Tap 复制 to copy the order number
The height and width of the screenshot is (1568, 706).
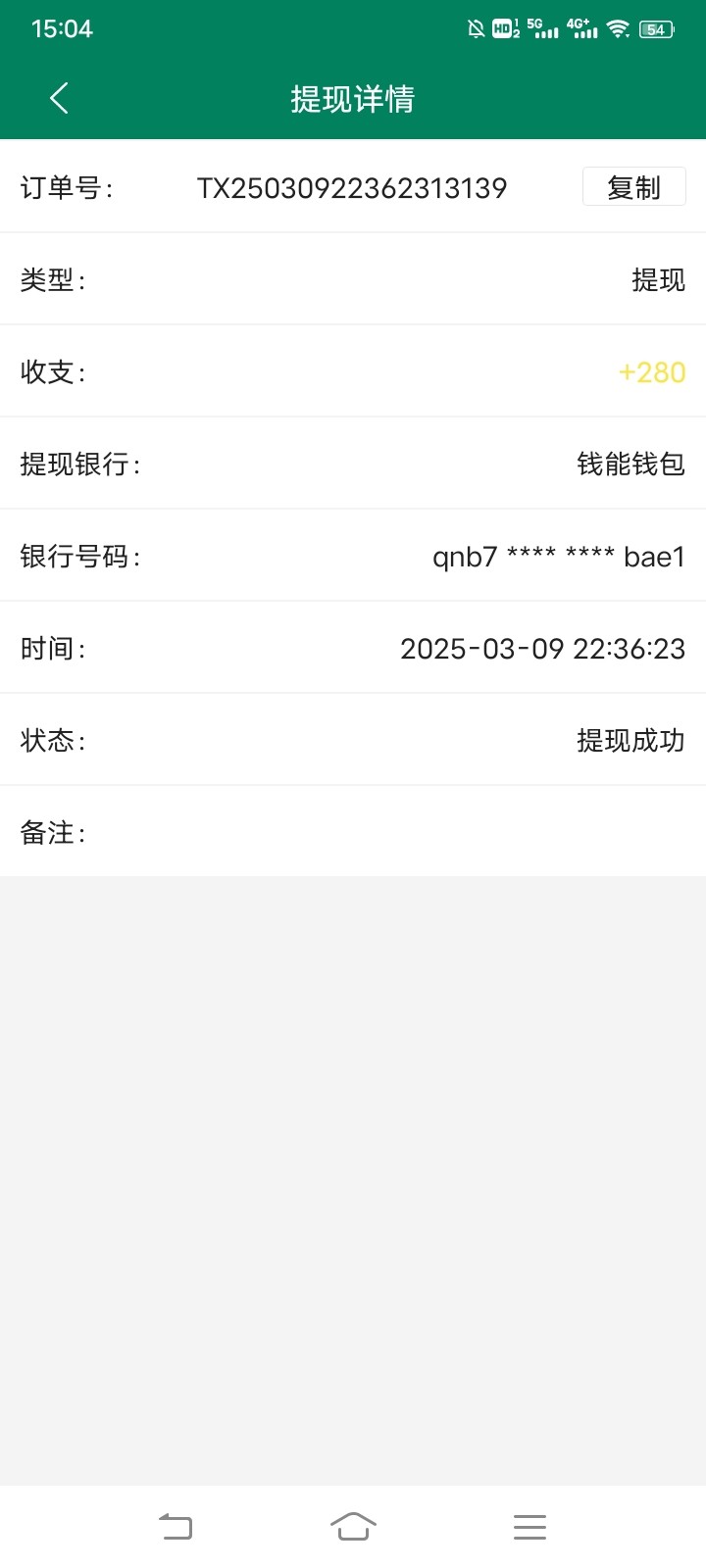point(633,186)
